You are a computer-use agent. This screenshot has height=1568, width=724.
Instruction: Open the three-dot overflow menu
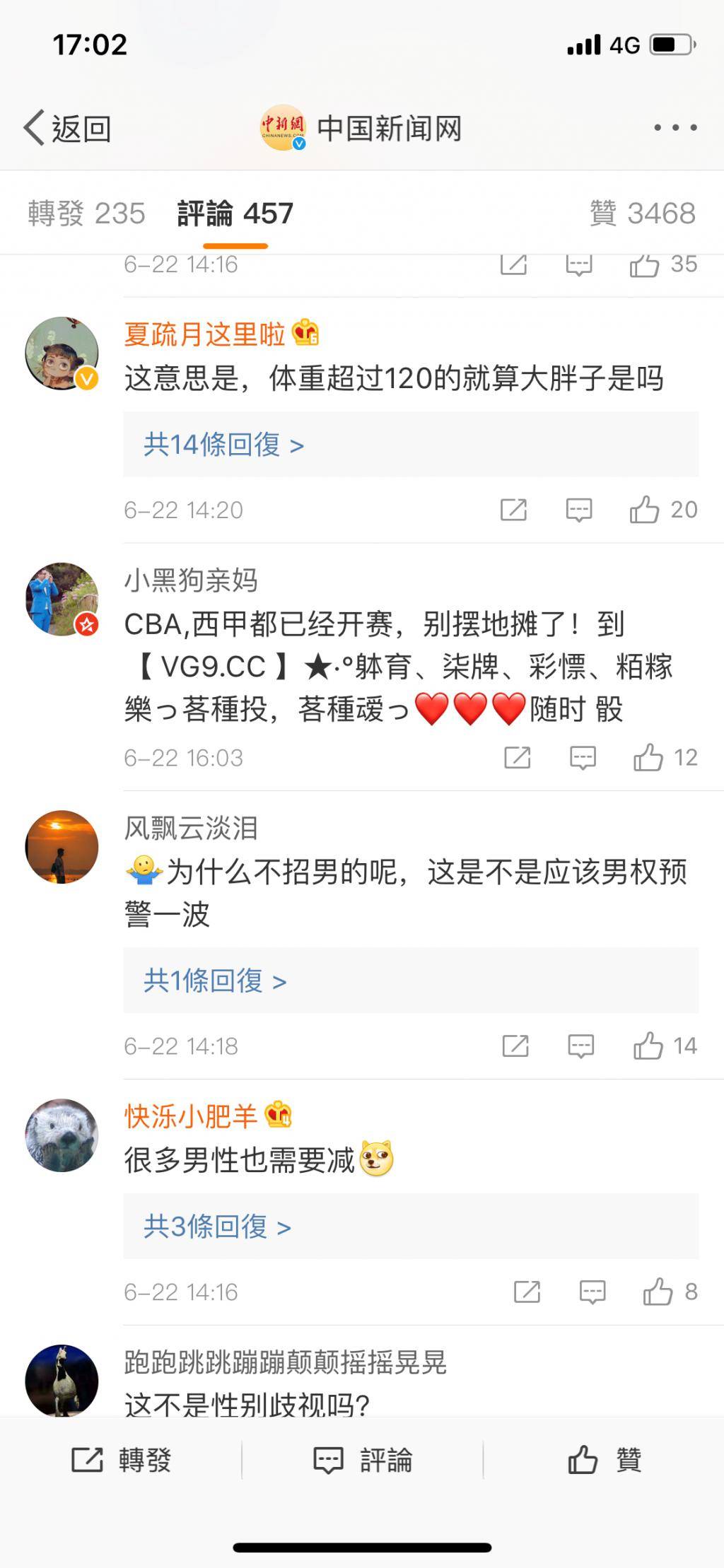coord(675,128)
